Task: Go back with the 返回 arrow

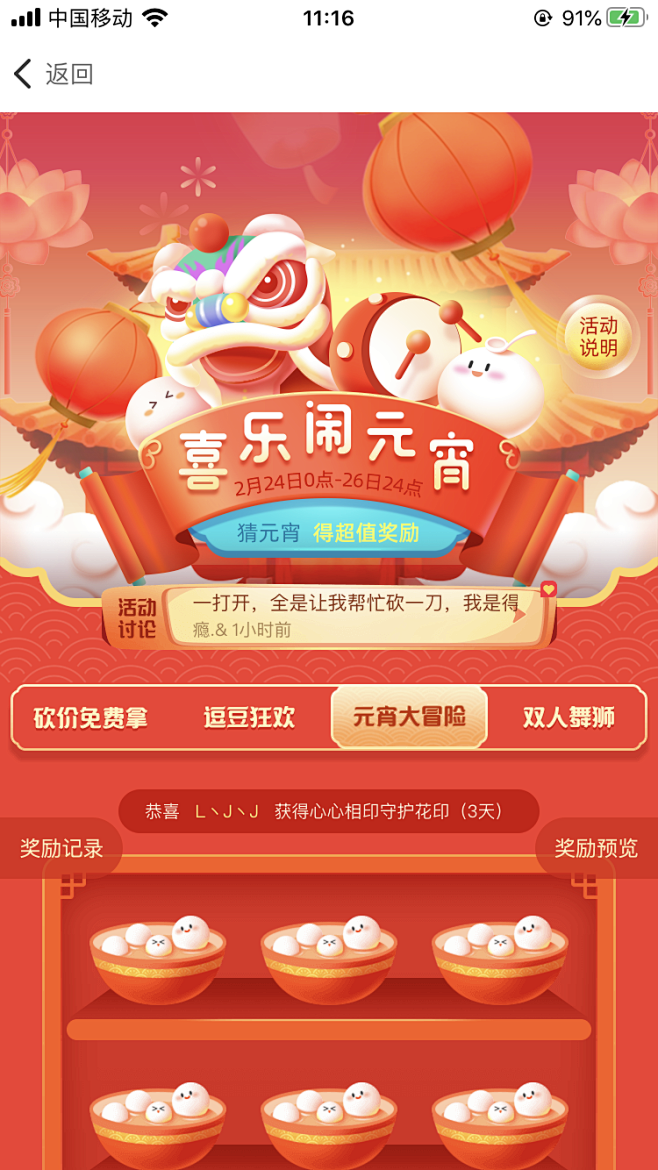Action: [x=52, y=75]
